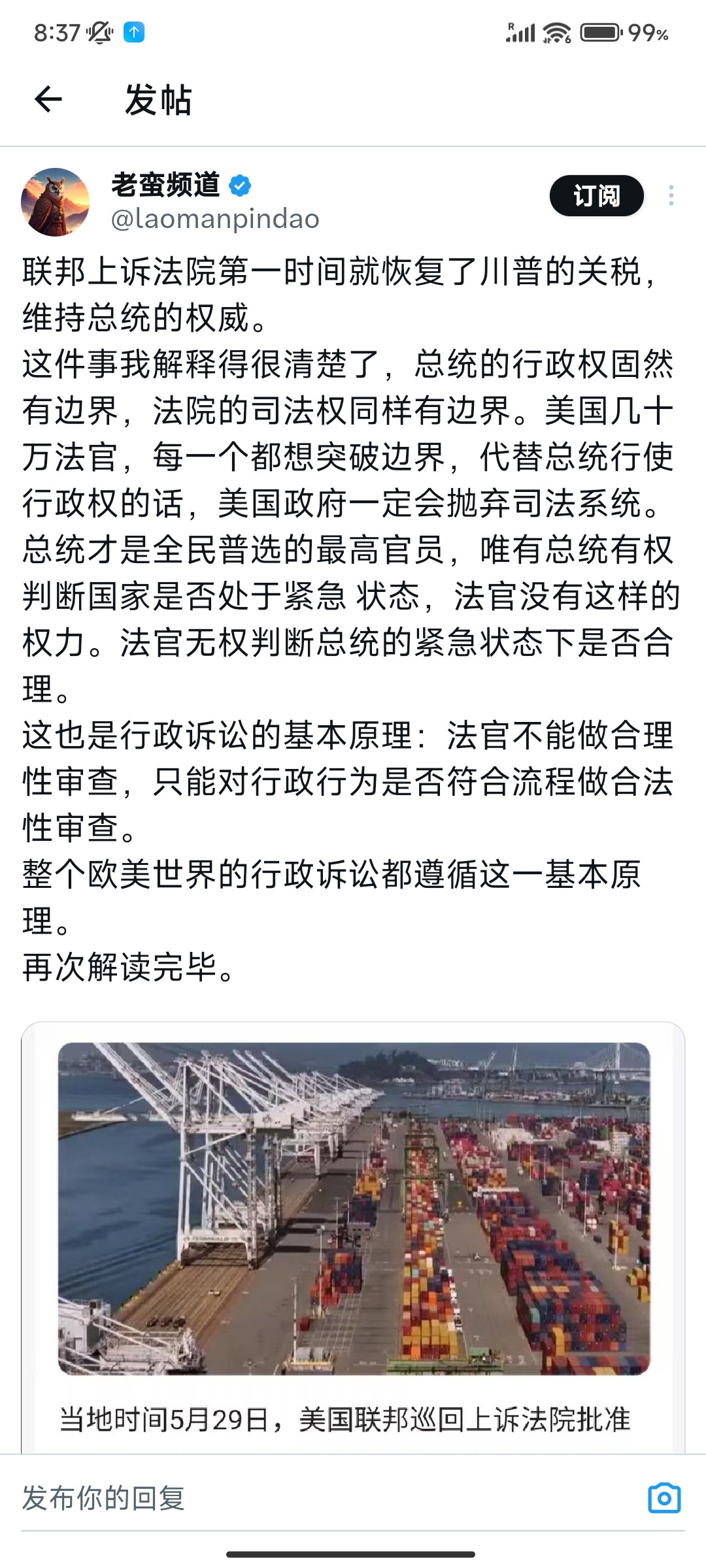Tap the 发布你的回复 reply field
This screenshot has height=1568, width=706.
click(327, 1497)
